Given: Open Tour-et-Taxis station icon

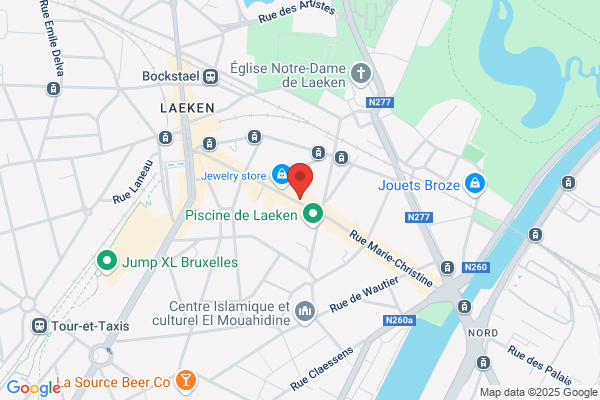Looking at the screenshot, I should point(39,326).
